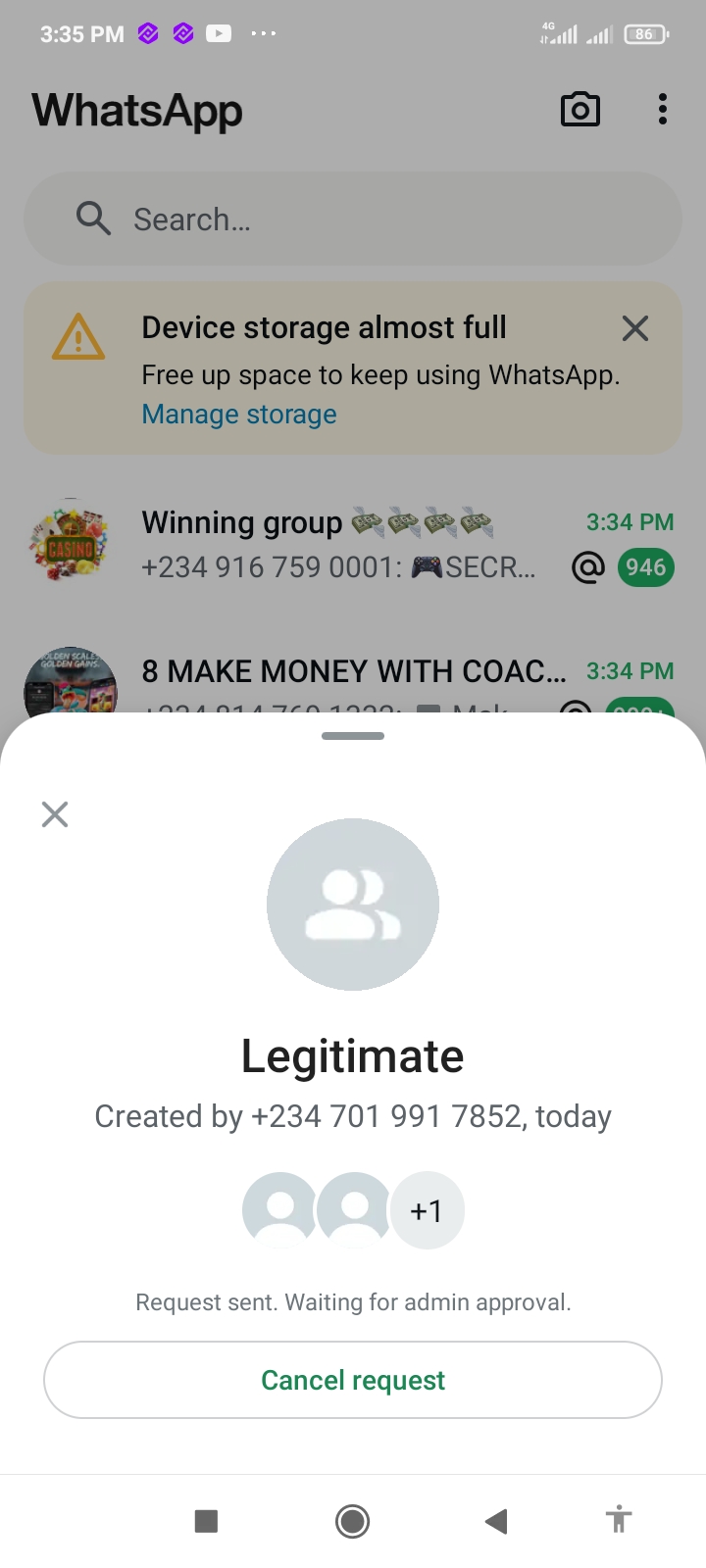Tap the sheet drag handle
The height and width of the screenshot is (1568, 706).
353,736
